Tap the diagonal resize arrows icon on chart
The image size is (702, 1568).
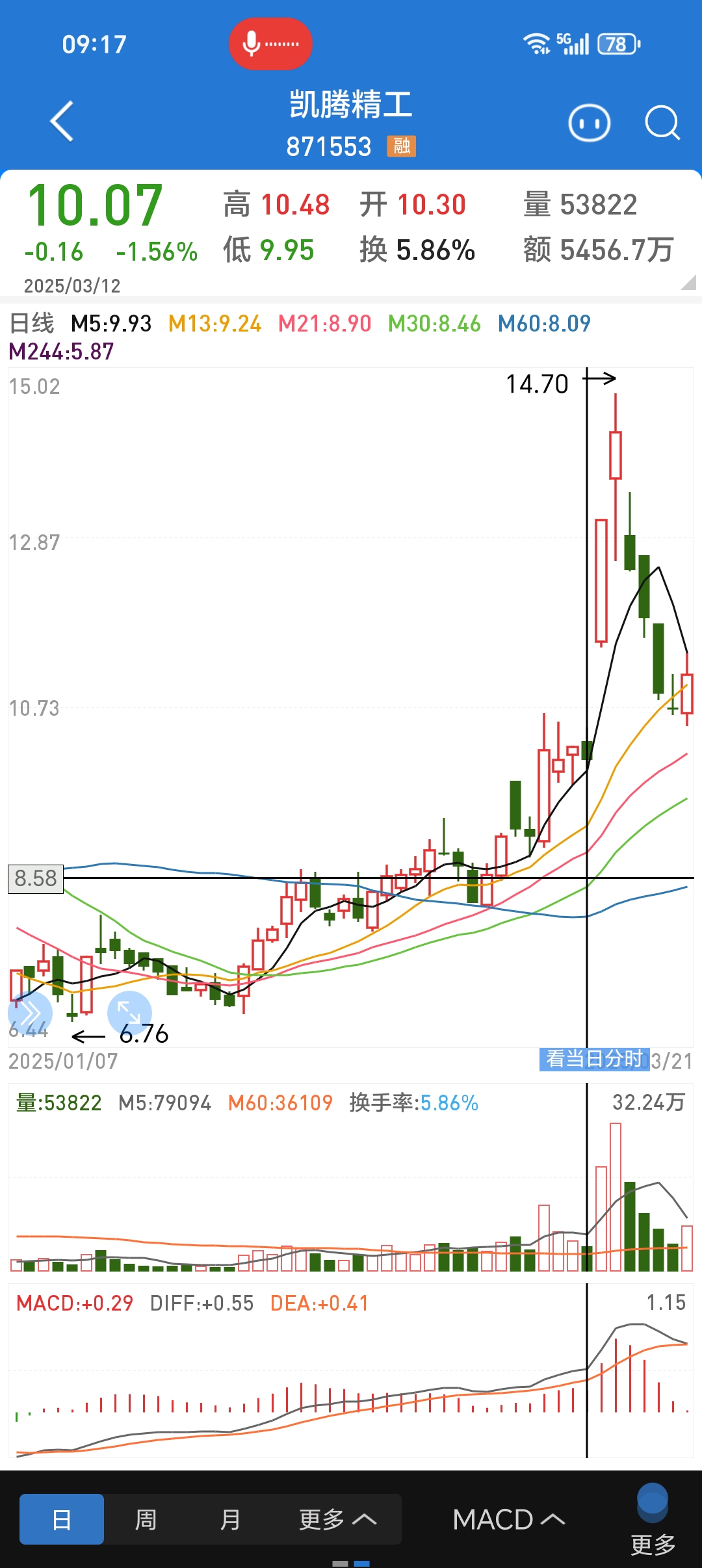tap(129, 1013)
